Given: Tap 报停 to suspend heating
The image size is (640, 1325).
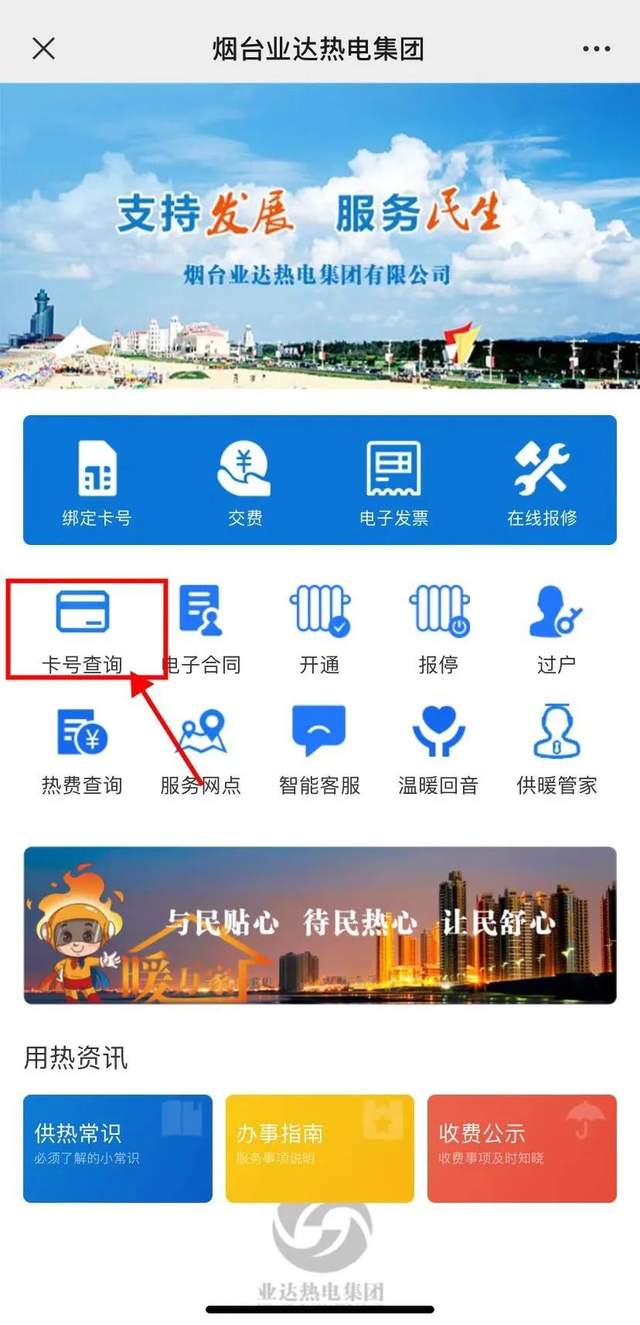Looking at the screenshot, I should pos(438,628).
